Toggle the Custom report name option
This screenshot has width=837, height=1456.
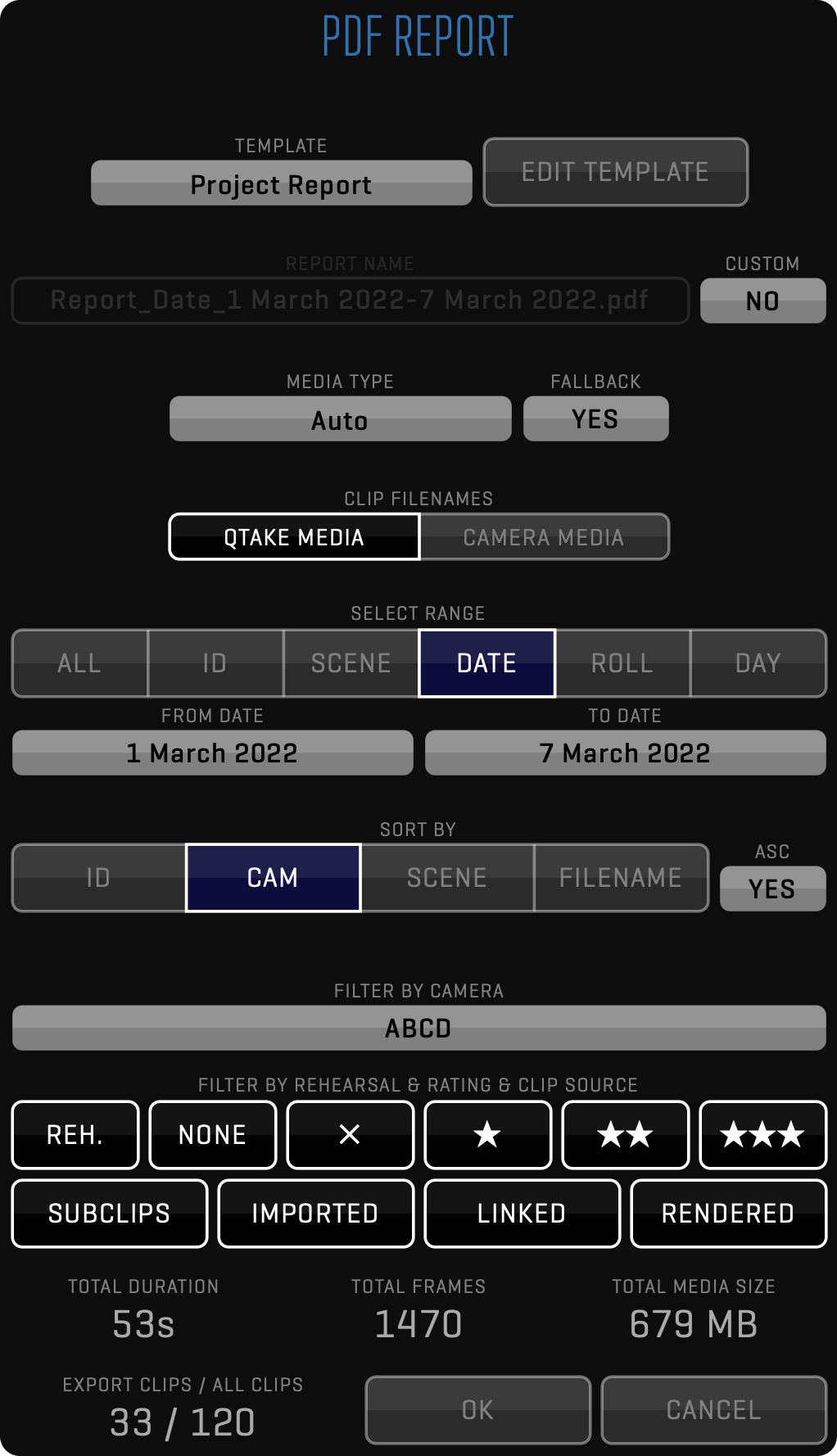(x=762, y=301)
